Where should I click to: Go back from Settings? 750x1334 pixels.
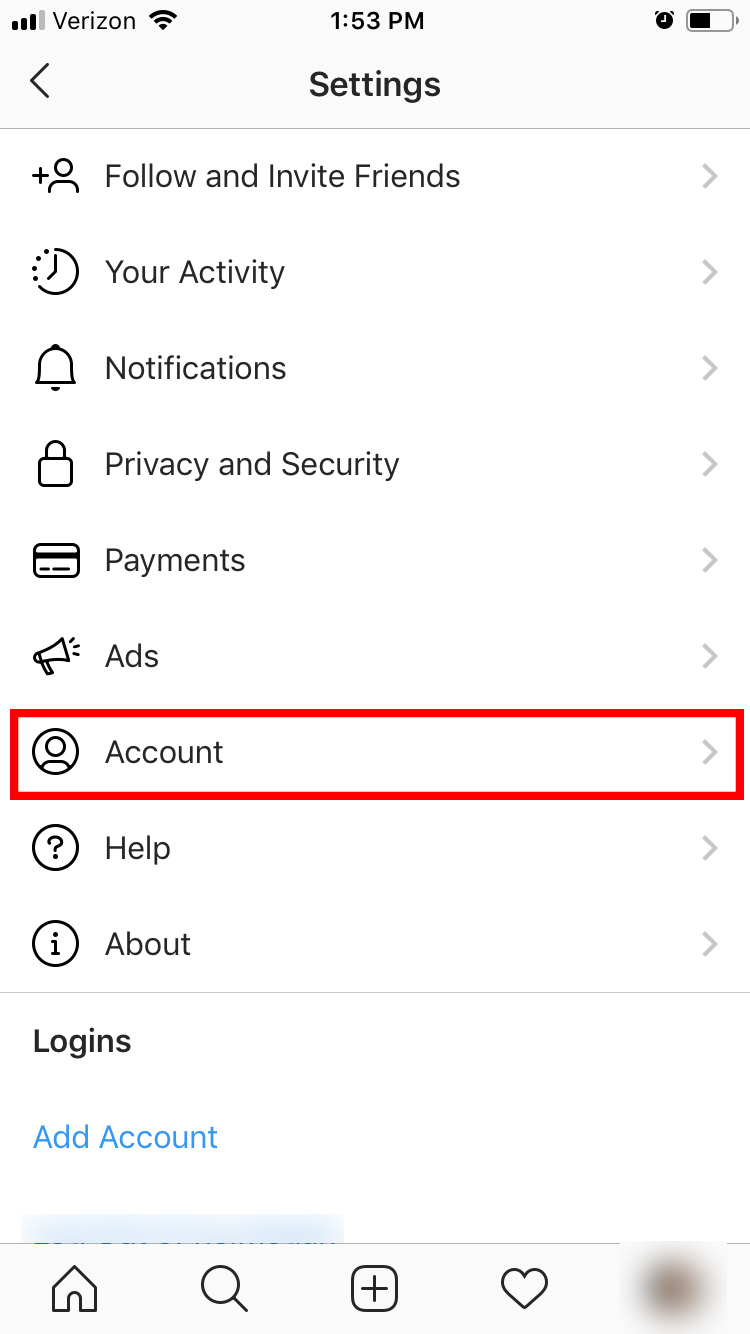40,82
